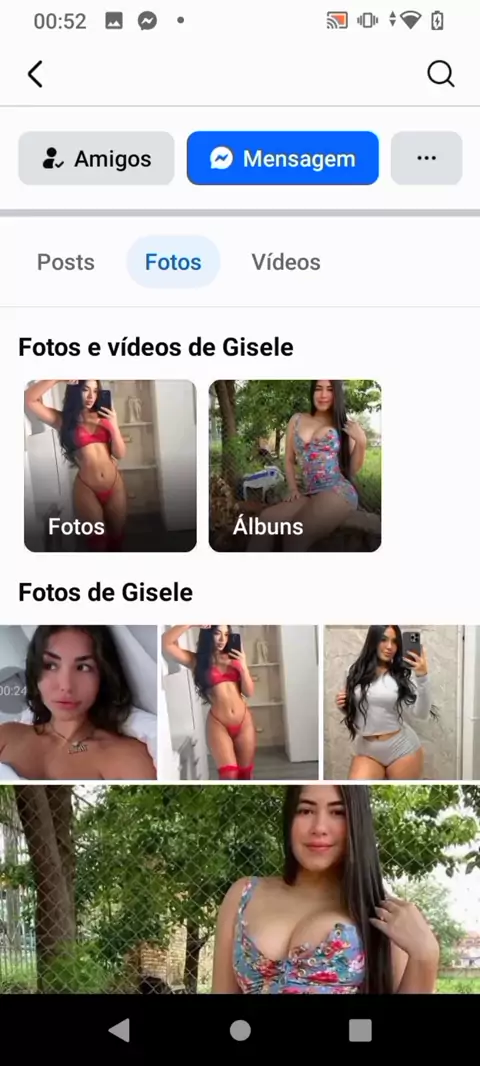Open the large outdoor fence photo
The height and width of the screenshot is (1066, 480).
pos(240,889)
